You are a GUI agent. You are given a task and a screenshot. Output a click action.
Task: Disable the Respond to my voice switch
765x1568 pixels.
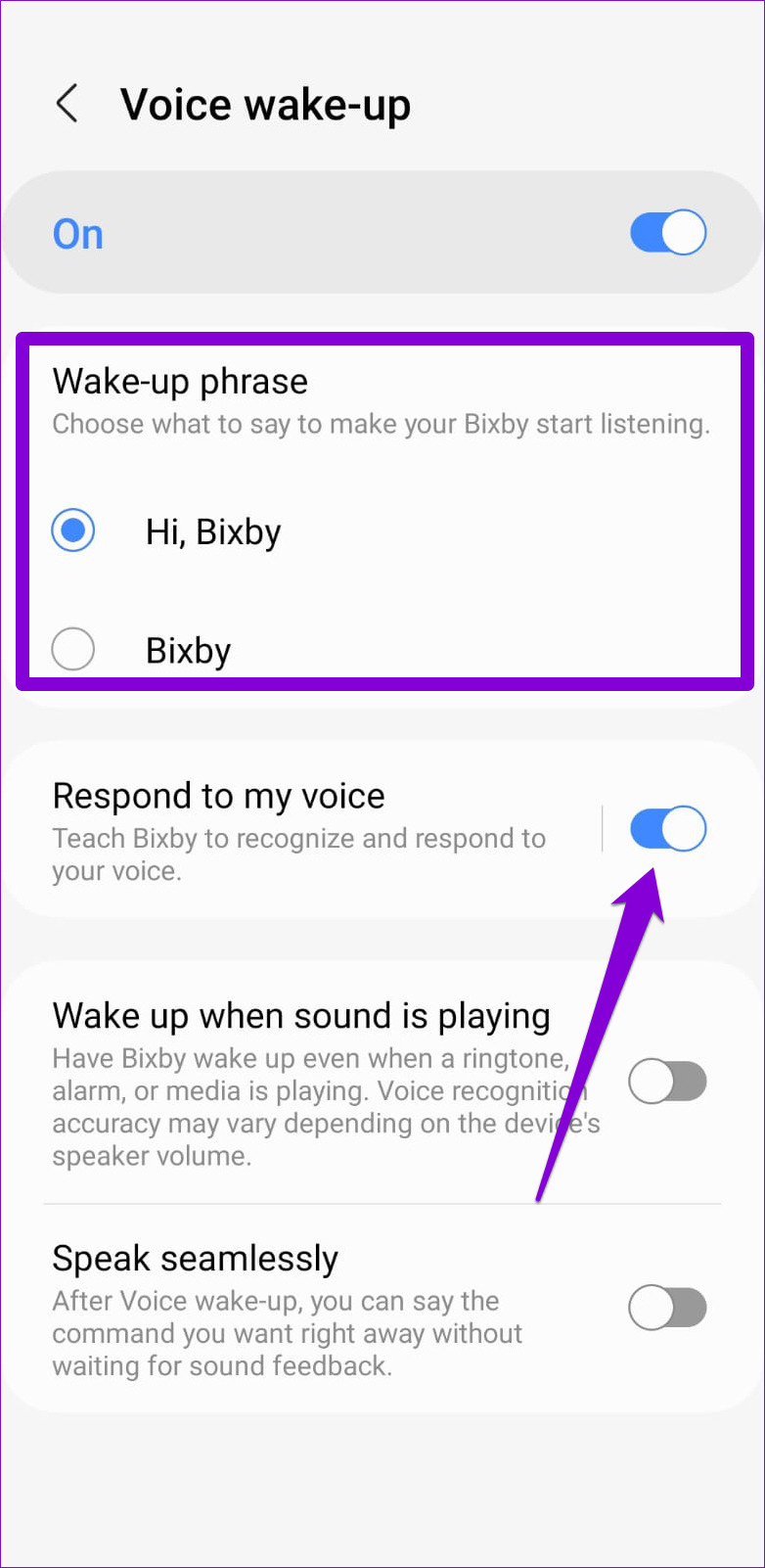coord(667,830)
